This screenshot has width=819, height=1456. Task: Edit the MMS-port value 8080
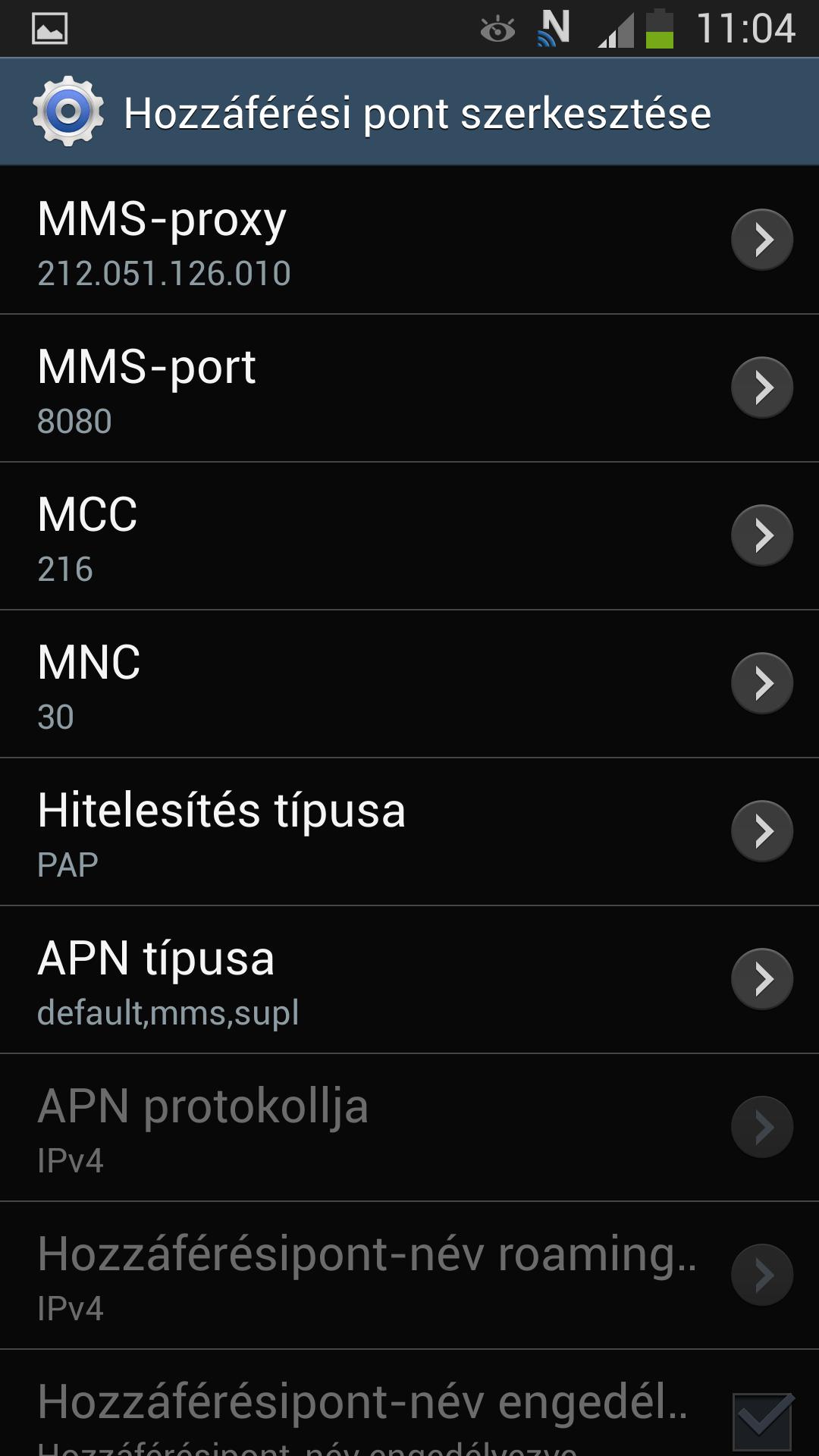(409, 388)
